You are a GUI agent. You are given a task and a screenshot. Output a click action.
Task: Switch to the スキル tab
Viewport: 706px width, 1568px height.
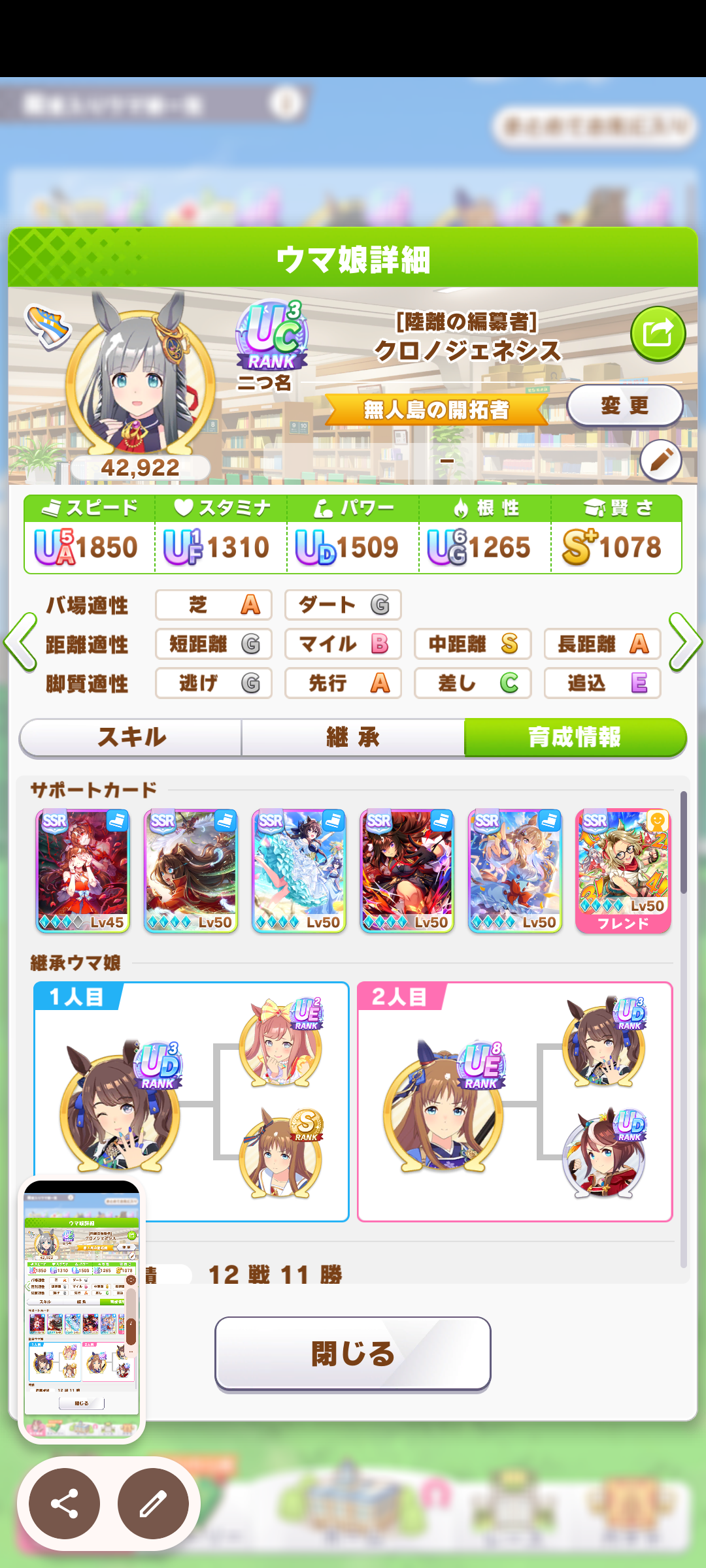[131, 738]
